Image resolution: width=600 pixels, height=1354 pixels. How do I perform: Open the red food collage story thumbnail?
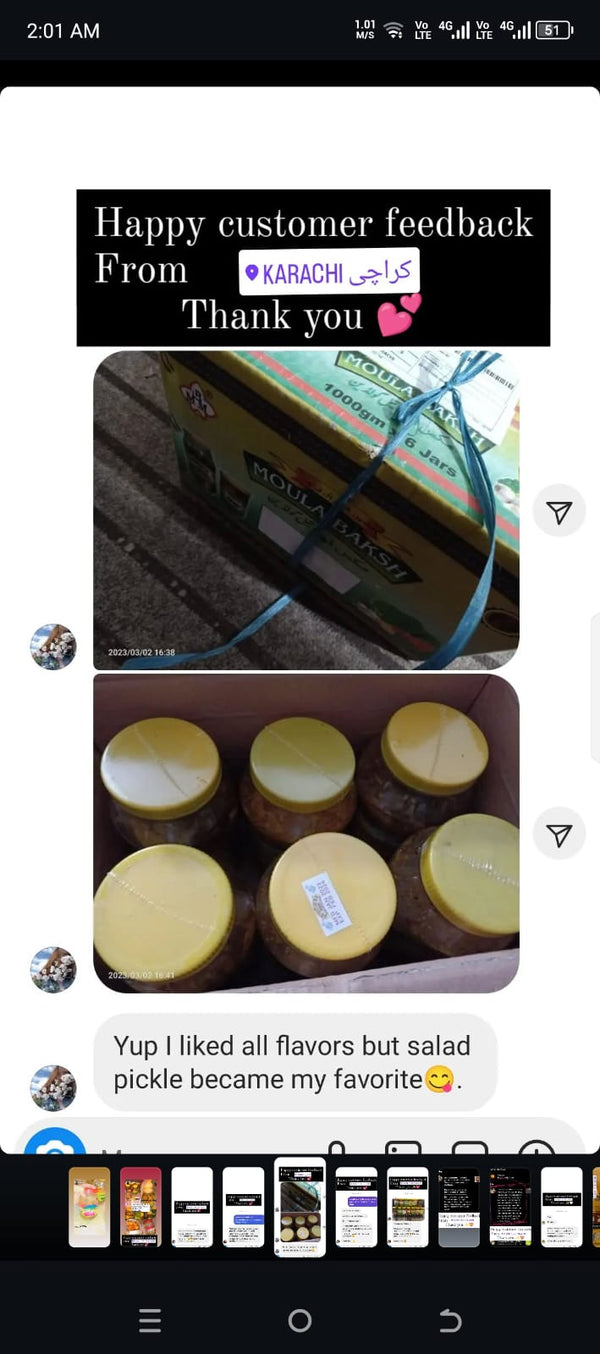(141, 1207)
